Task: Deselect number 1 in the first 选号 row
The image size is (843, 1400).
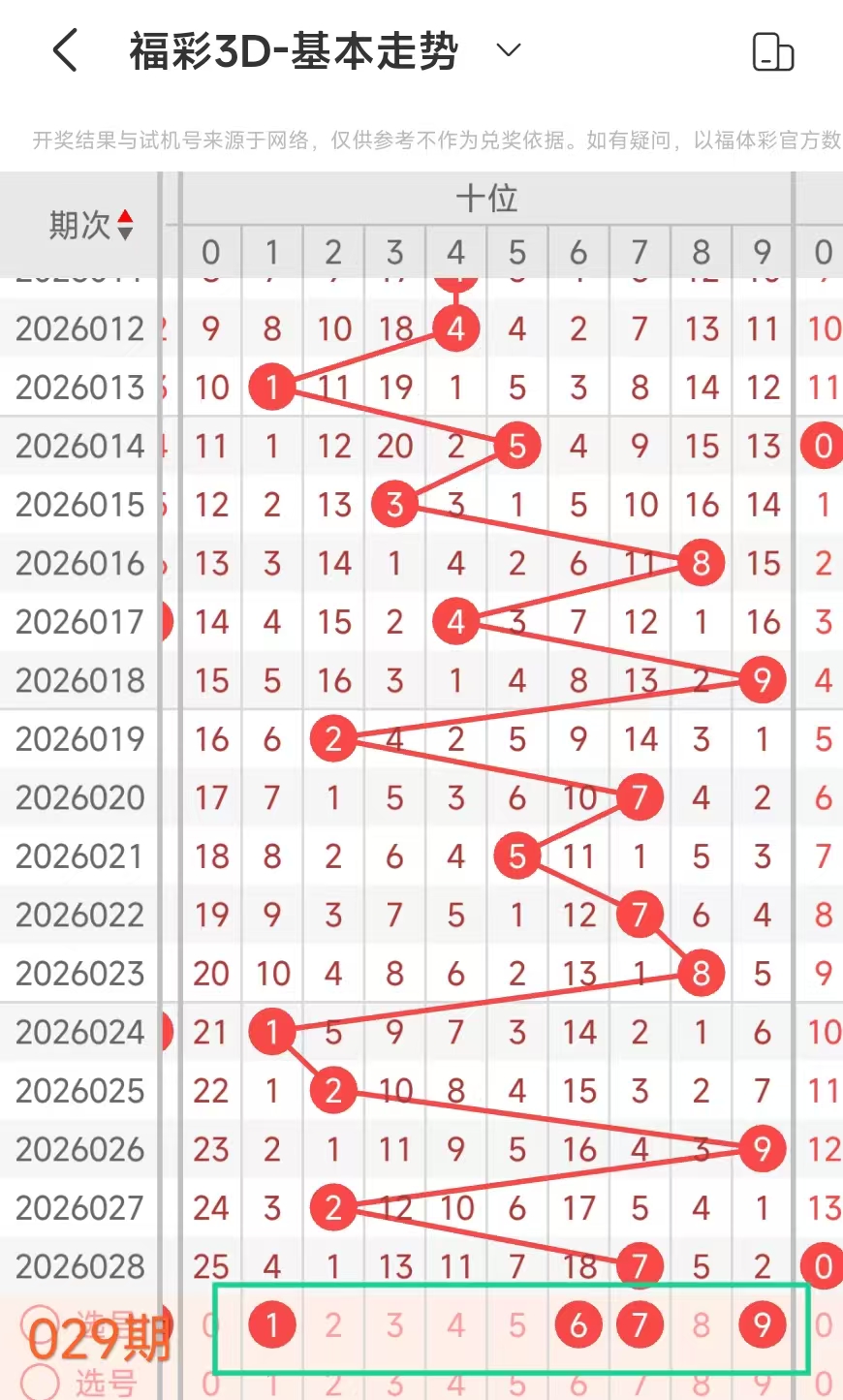Action: [x=272, y=1324]
